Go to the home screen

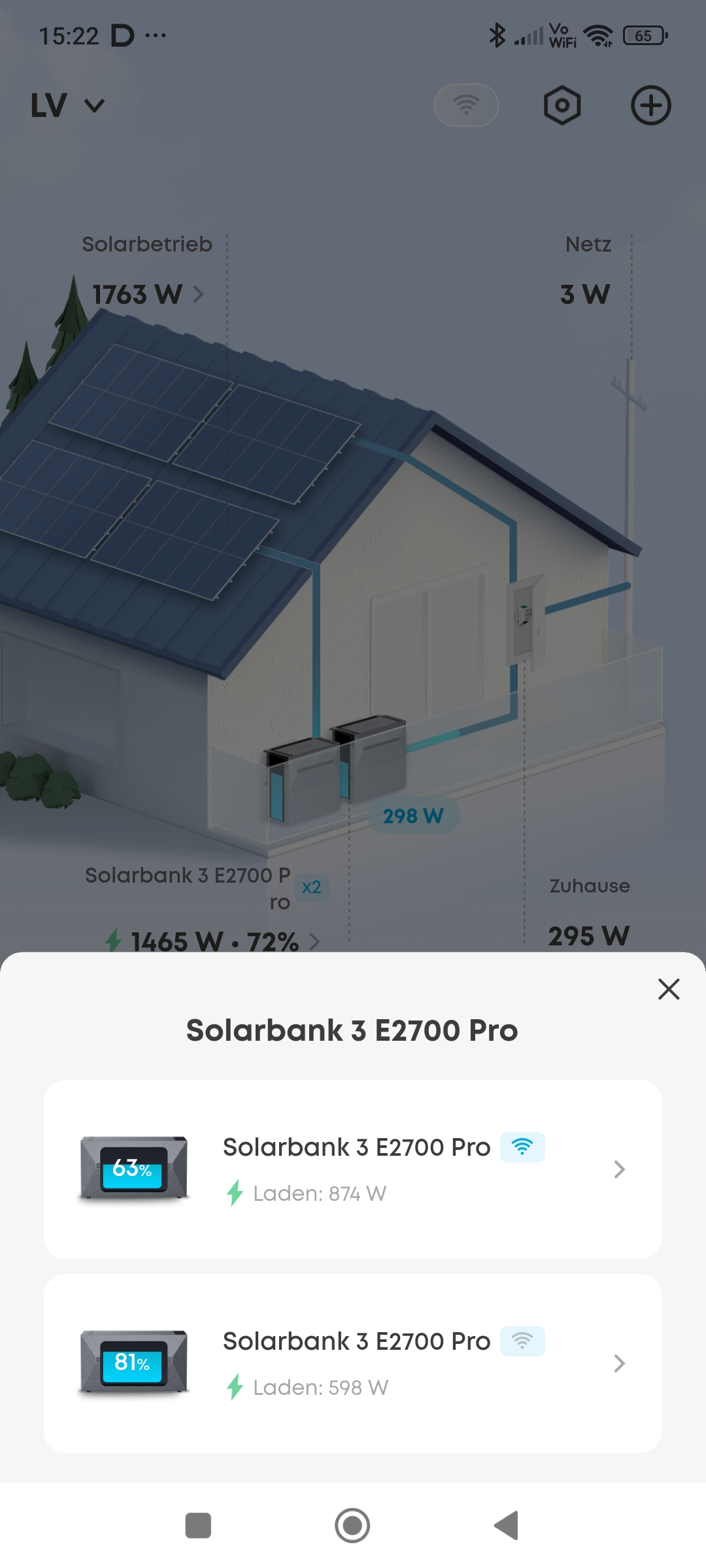352,1526
